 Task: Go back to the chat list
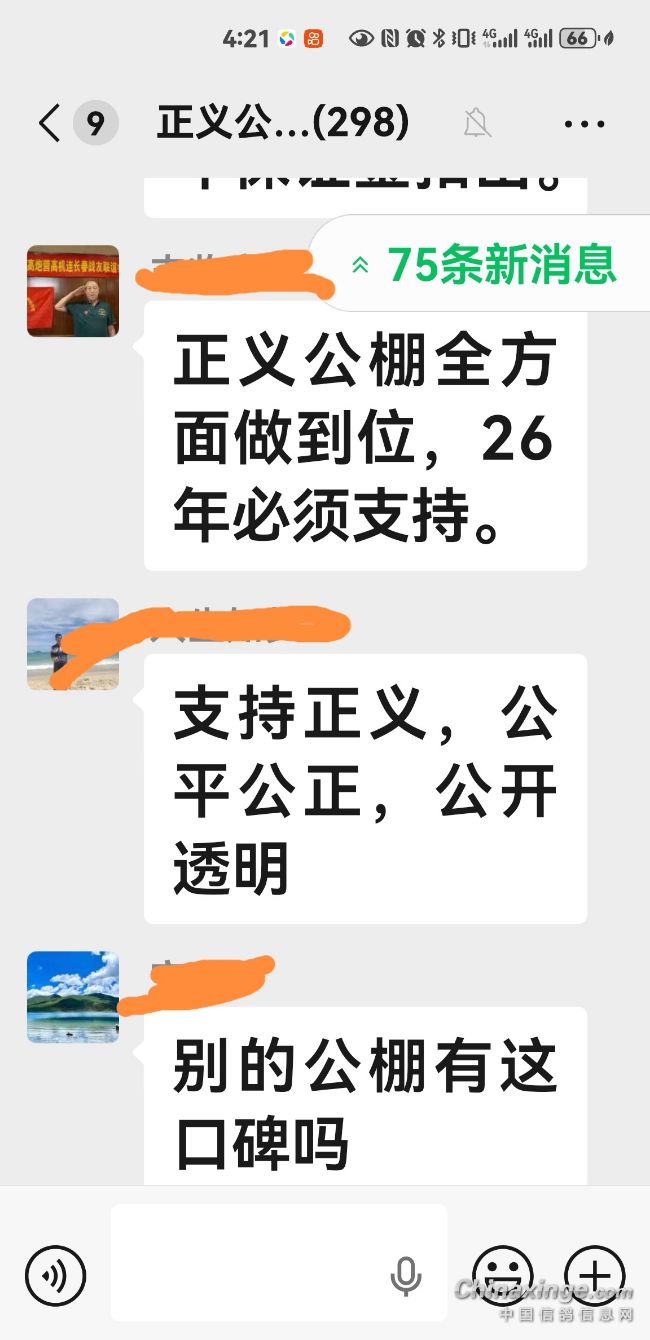click(x=50, y=124)
